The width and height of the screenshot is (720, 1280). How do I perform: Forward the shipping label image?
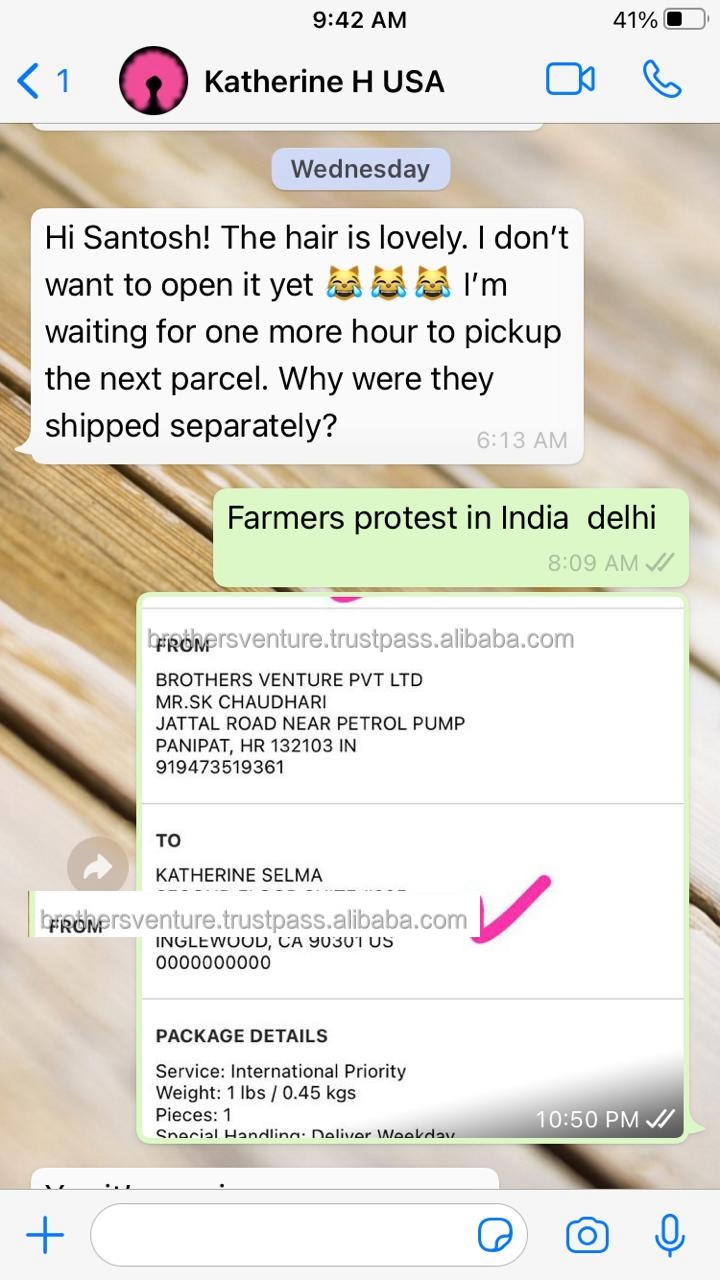97,866
